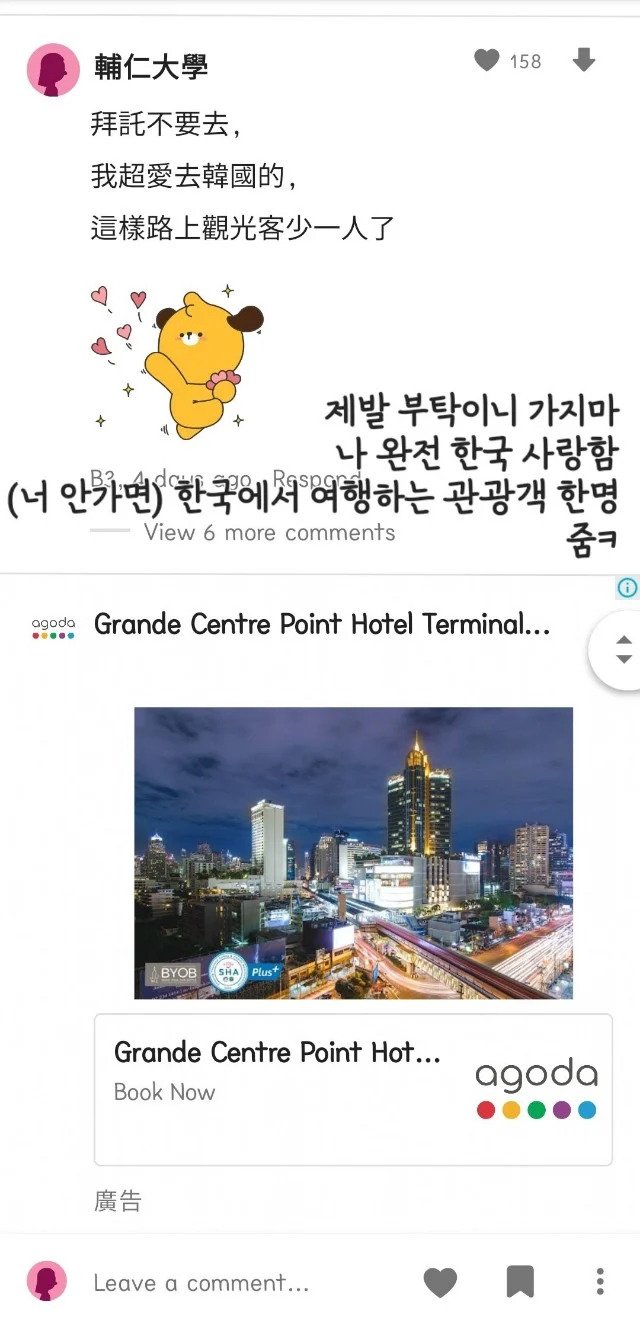This screenshot has height=1327, width=640.
Task: Tap the down arrow on 輔仁大學 comment
Action: 584,61
